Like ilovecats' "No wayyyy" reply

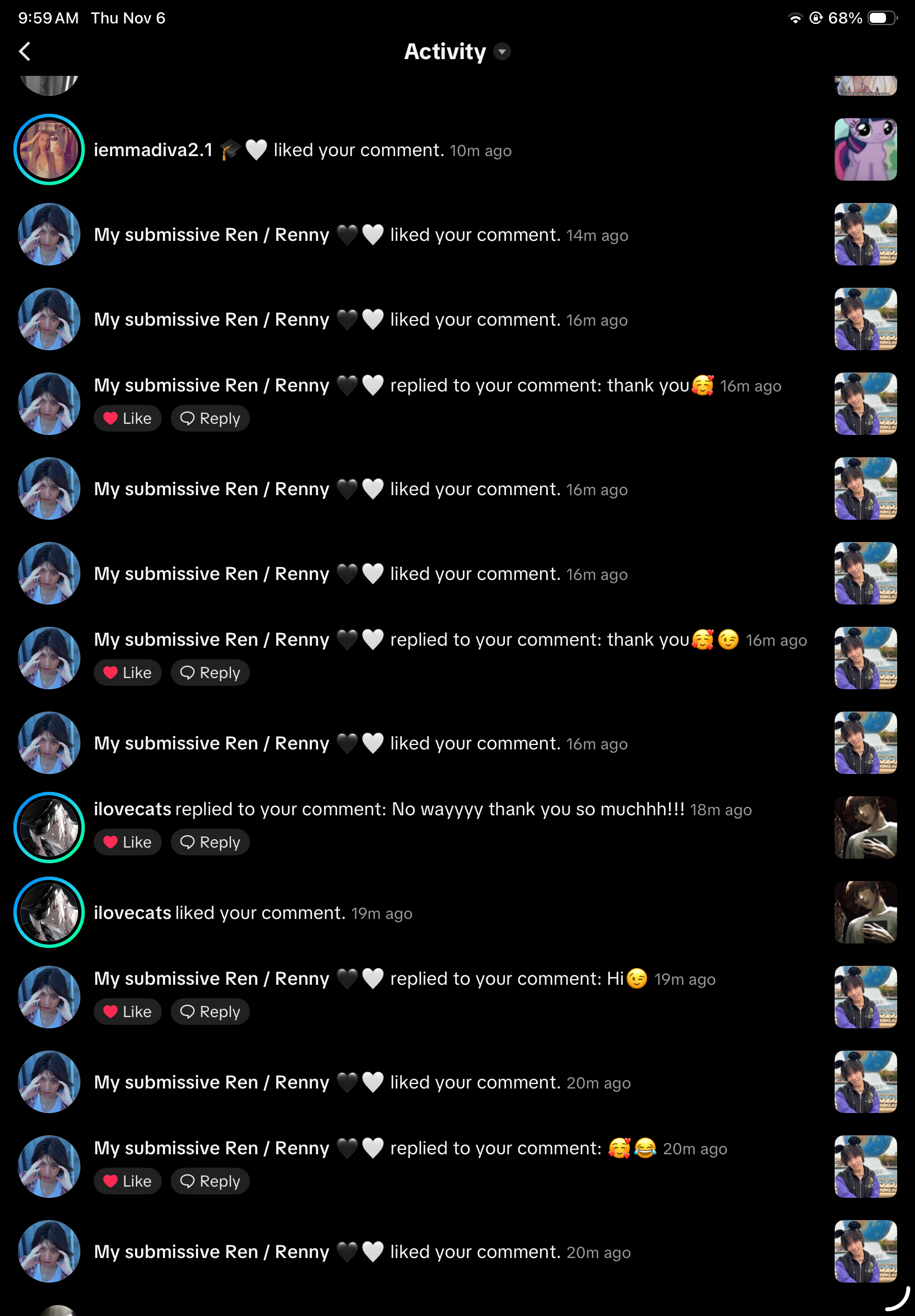(x=127, y=842)
